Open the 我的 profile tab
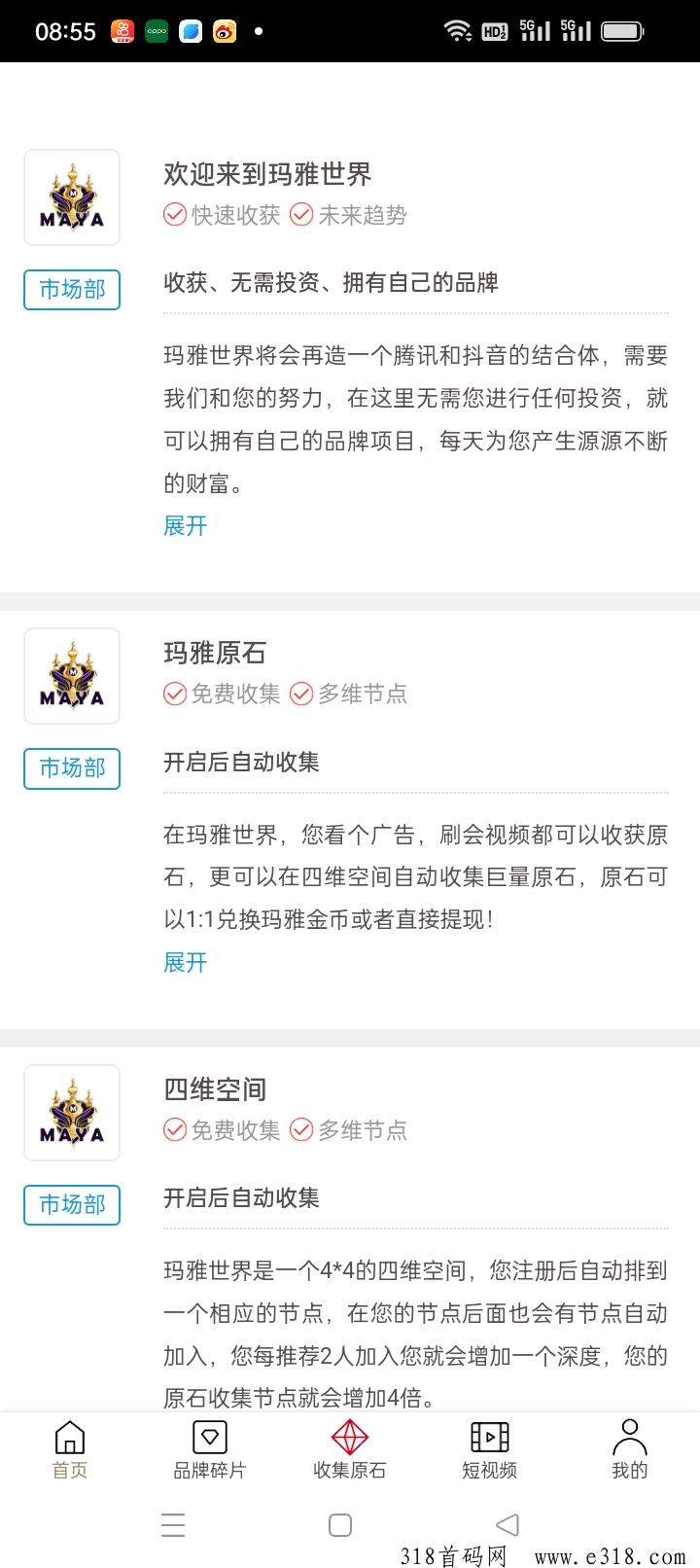The image size is (700, 1568). 629,1449
